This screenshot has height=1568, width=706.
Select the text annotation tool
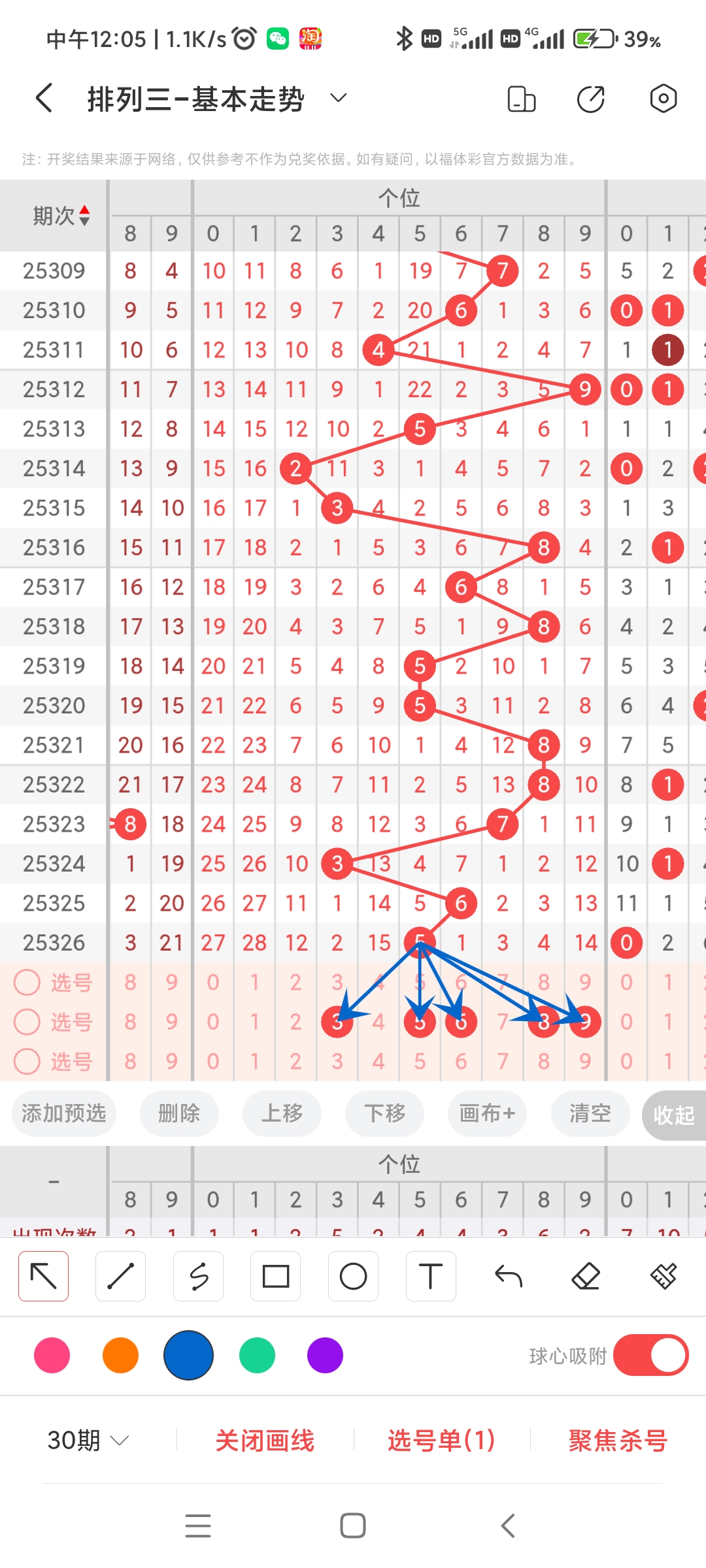430,1275
